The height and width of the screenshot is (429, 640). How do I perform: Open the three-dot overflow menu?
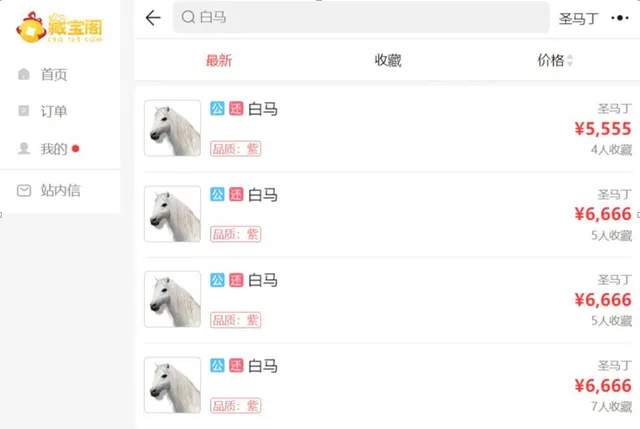tap(622, 19)
